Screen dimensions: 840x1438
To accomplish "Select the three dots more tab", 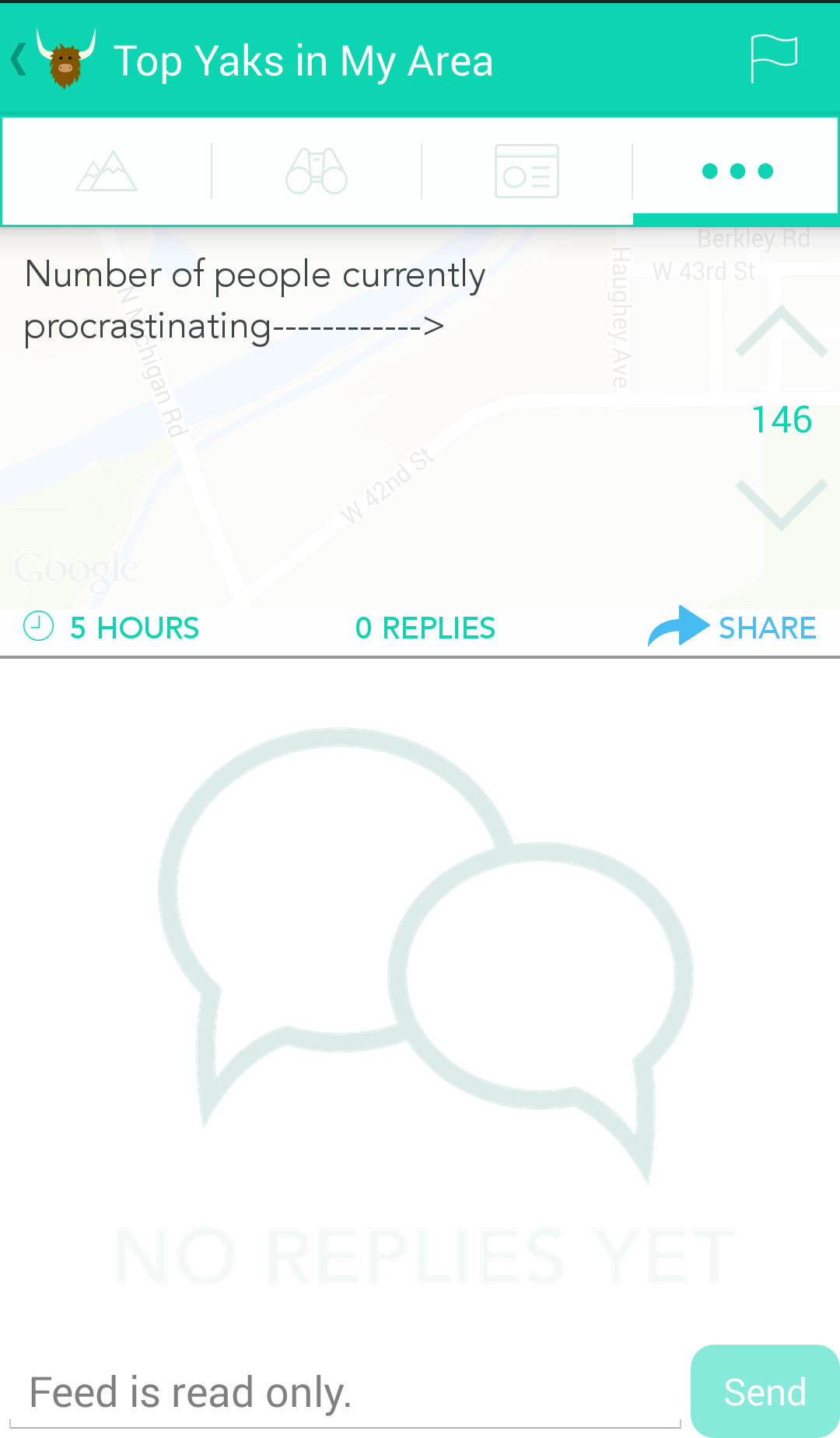I will (x=737, y=171).
